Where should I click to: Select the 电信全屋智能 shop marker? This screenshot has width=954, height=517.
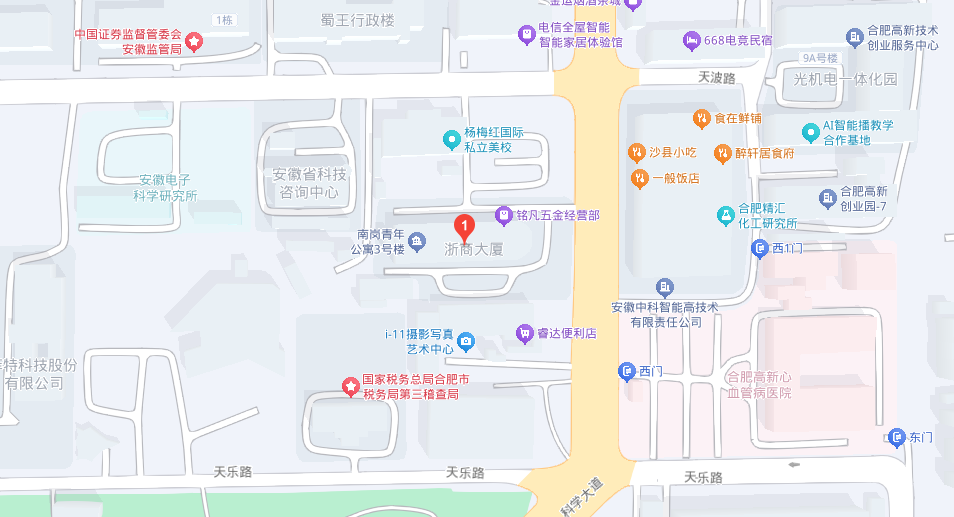tap(526, 35)
